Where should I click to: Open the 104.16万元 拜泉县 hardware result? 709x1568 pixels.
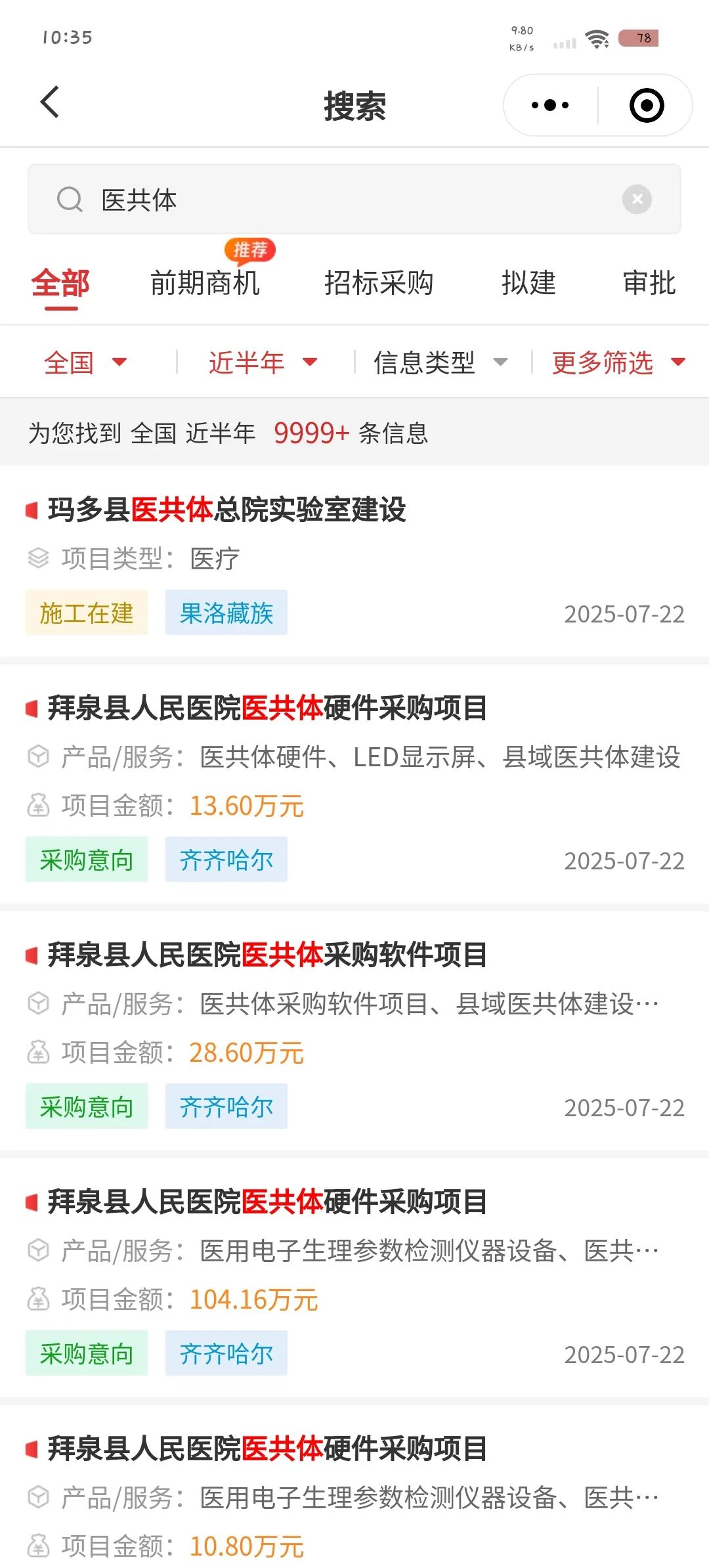354,1278
